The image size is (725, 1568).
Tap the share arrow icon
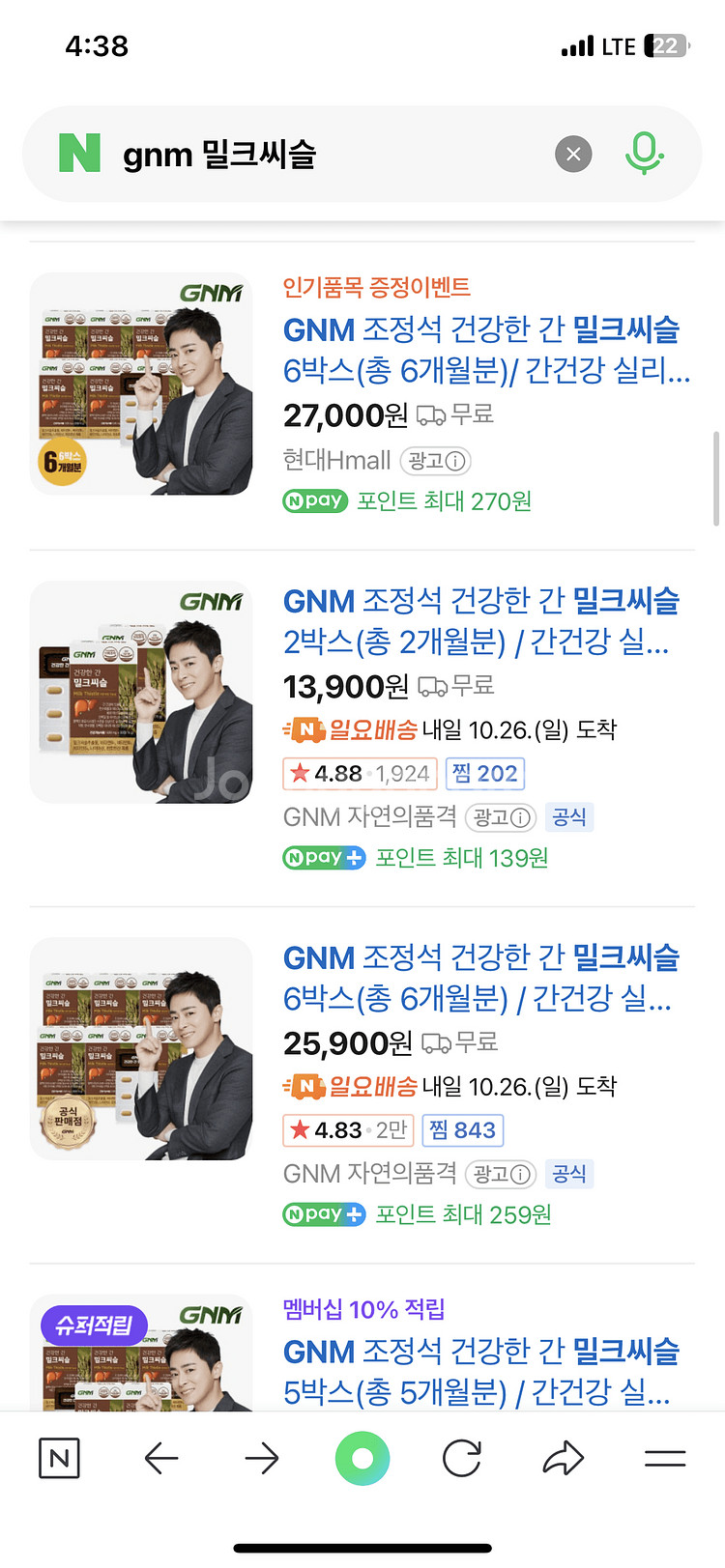click(564, 1459)
